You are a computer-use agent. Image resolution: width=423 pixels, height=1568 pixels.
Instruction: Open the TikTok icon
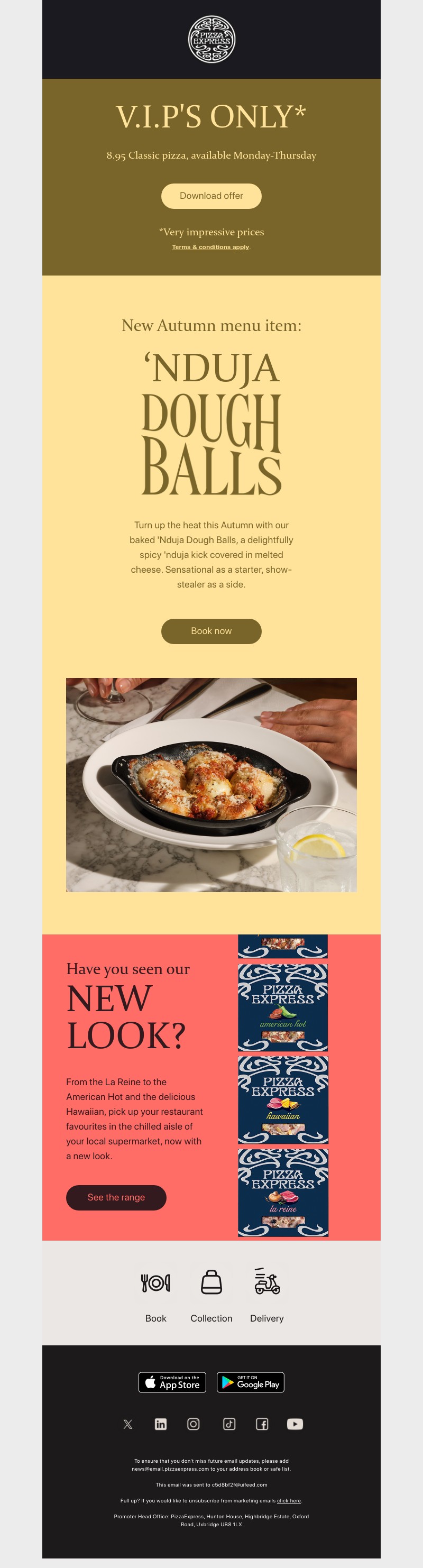click(x=229, y=1424)
